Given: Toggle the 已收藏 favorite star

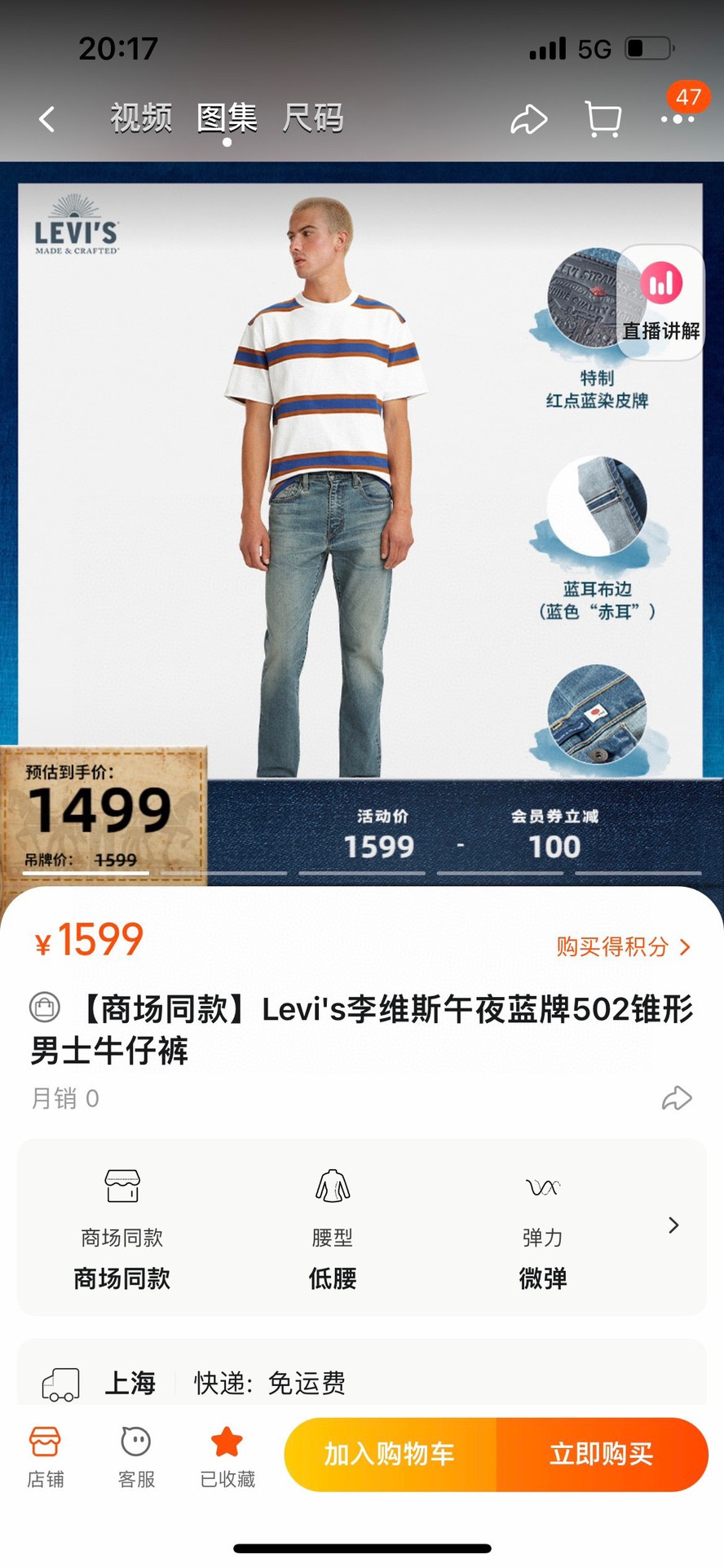Looking at the screenshot, I should pyautogui.click(x=227, y=1457).
